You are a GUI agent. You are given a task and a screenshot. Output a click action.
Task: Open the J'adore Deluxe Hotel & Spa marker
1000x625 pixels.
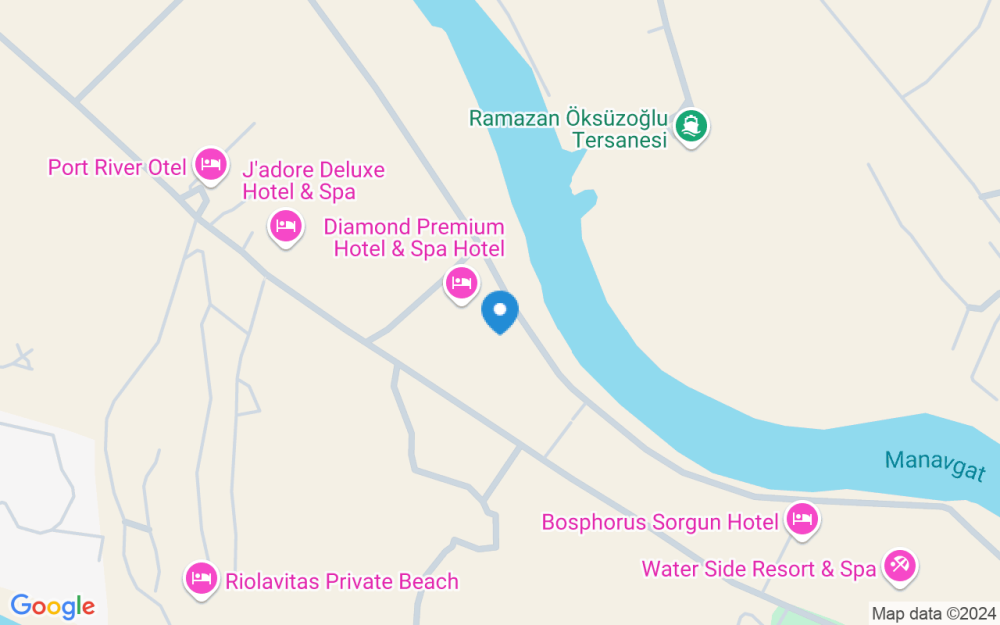(x=286, y=225)
